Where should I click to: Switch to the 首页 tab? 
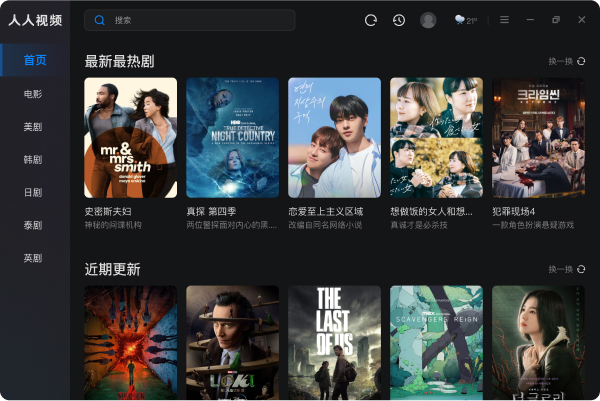pyautogui.click(x=35, y=60)
